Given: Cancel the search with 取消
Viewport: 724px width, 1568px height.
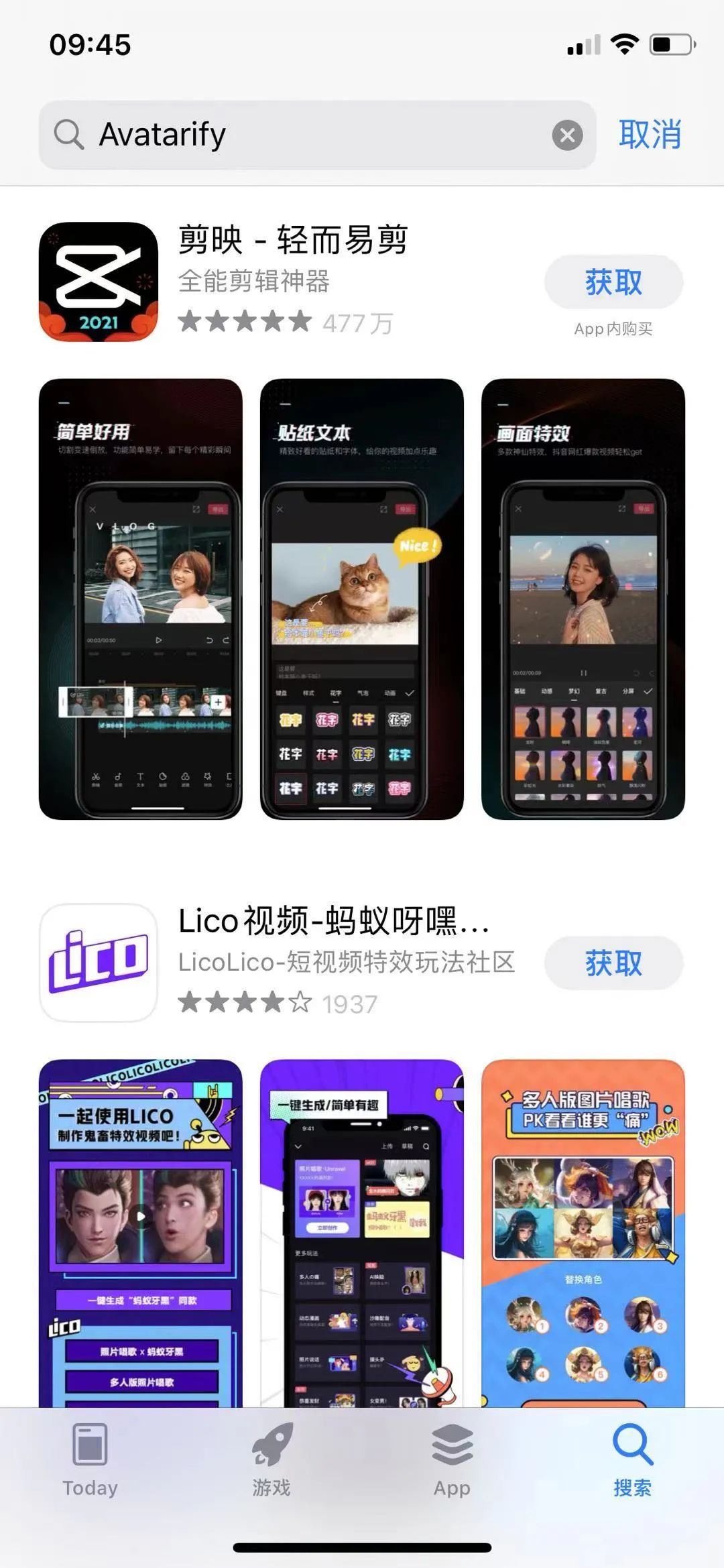Looking at the screenshot, I should tap(650, 135).
